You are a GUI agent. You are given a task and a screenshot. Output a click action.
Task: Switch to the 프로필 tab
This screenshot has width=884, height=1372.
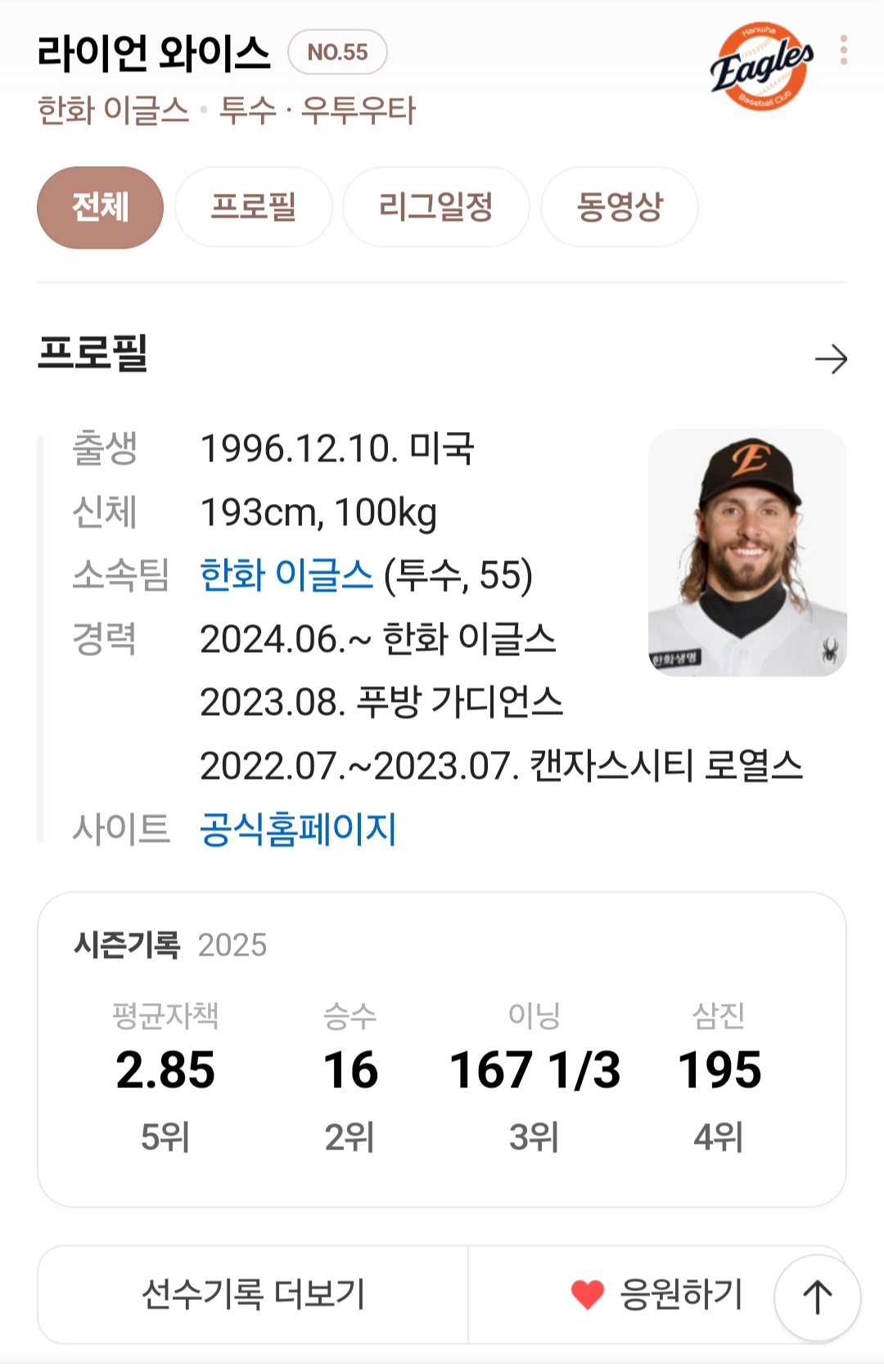(253, 207)
